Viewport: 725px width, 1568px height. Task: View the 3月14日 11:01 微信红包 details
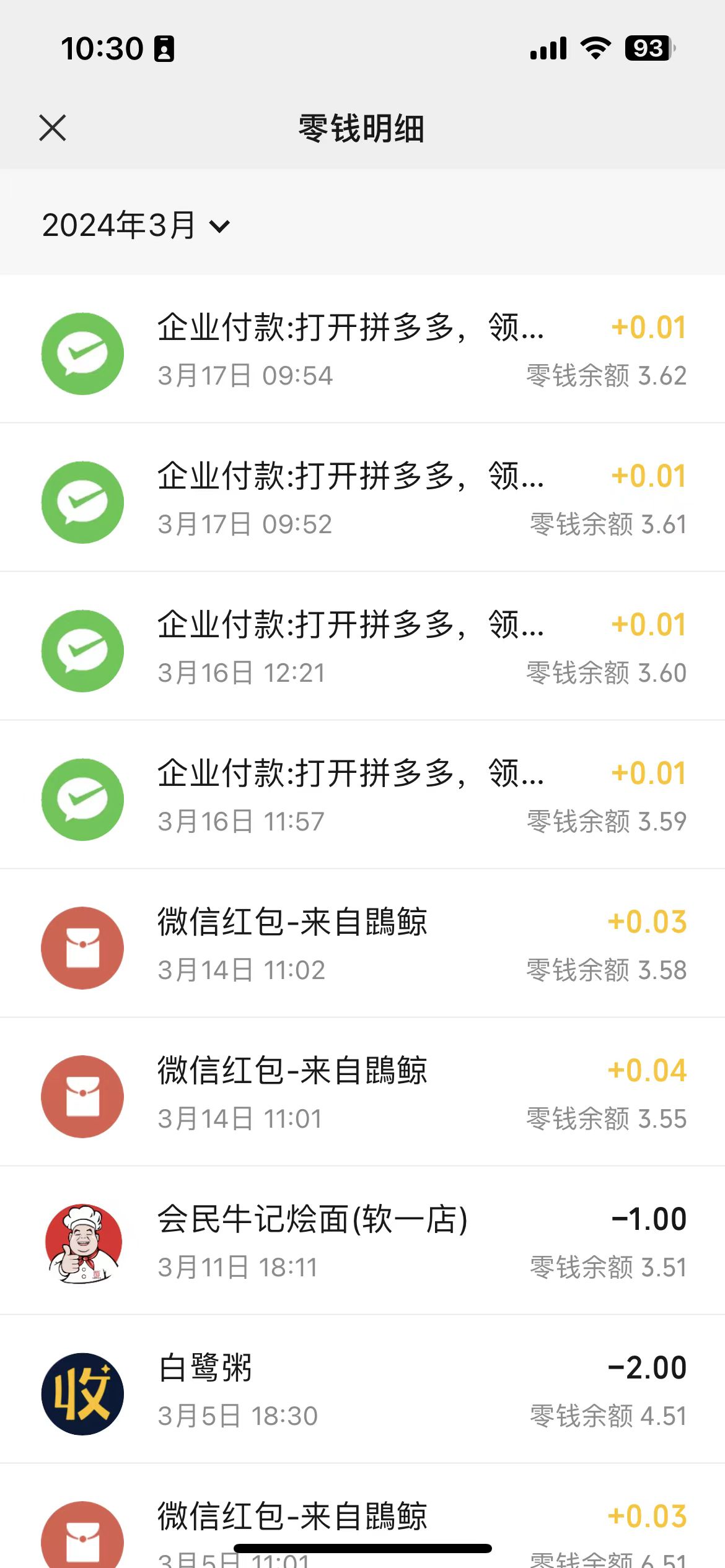(x=362, y=1094)
